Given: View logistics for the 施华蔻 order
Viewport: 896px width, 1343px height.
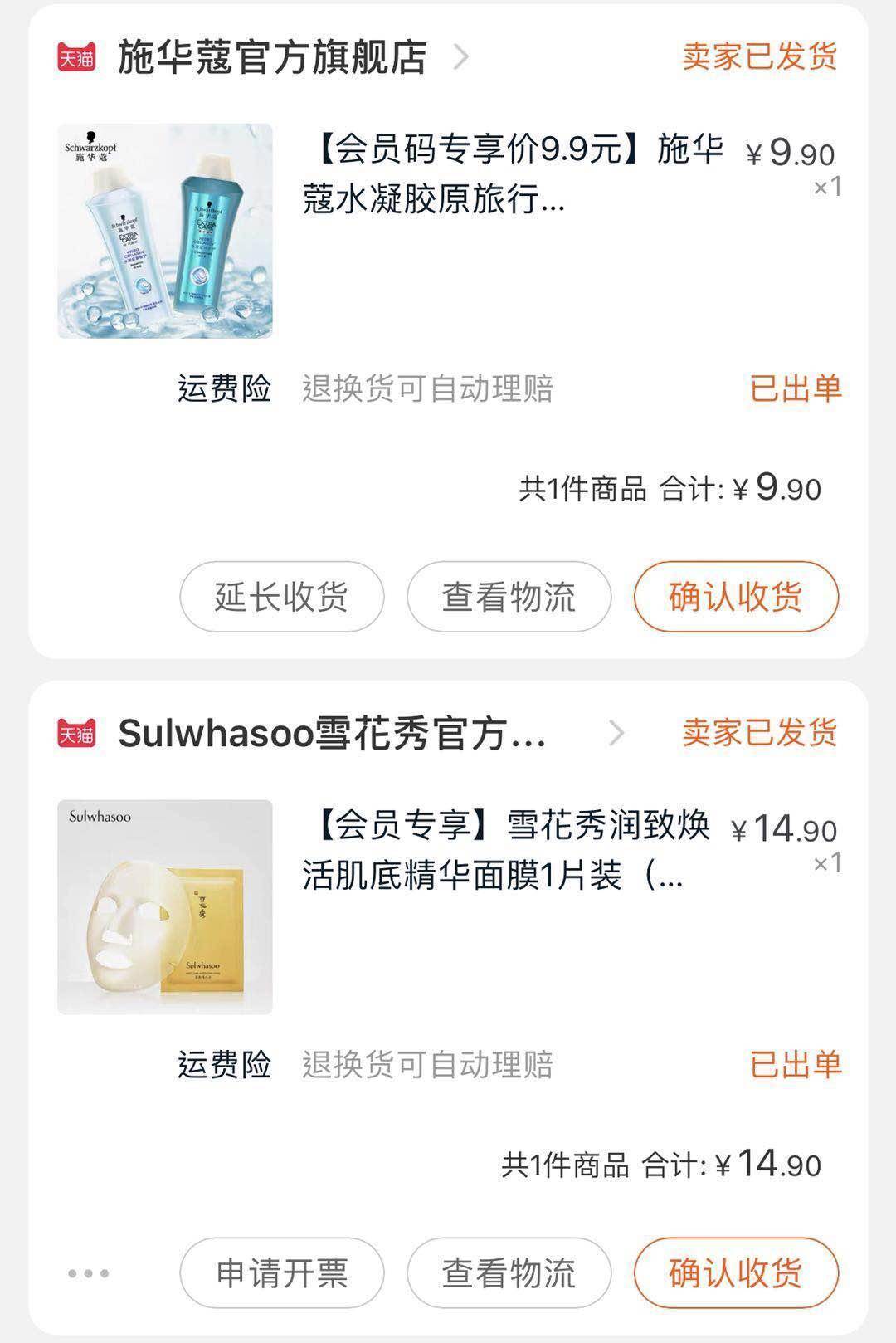Looking at the screenshot, I should click(x=509, y=597).
